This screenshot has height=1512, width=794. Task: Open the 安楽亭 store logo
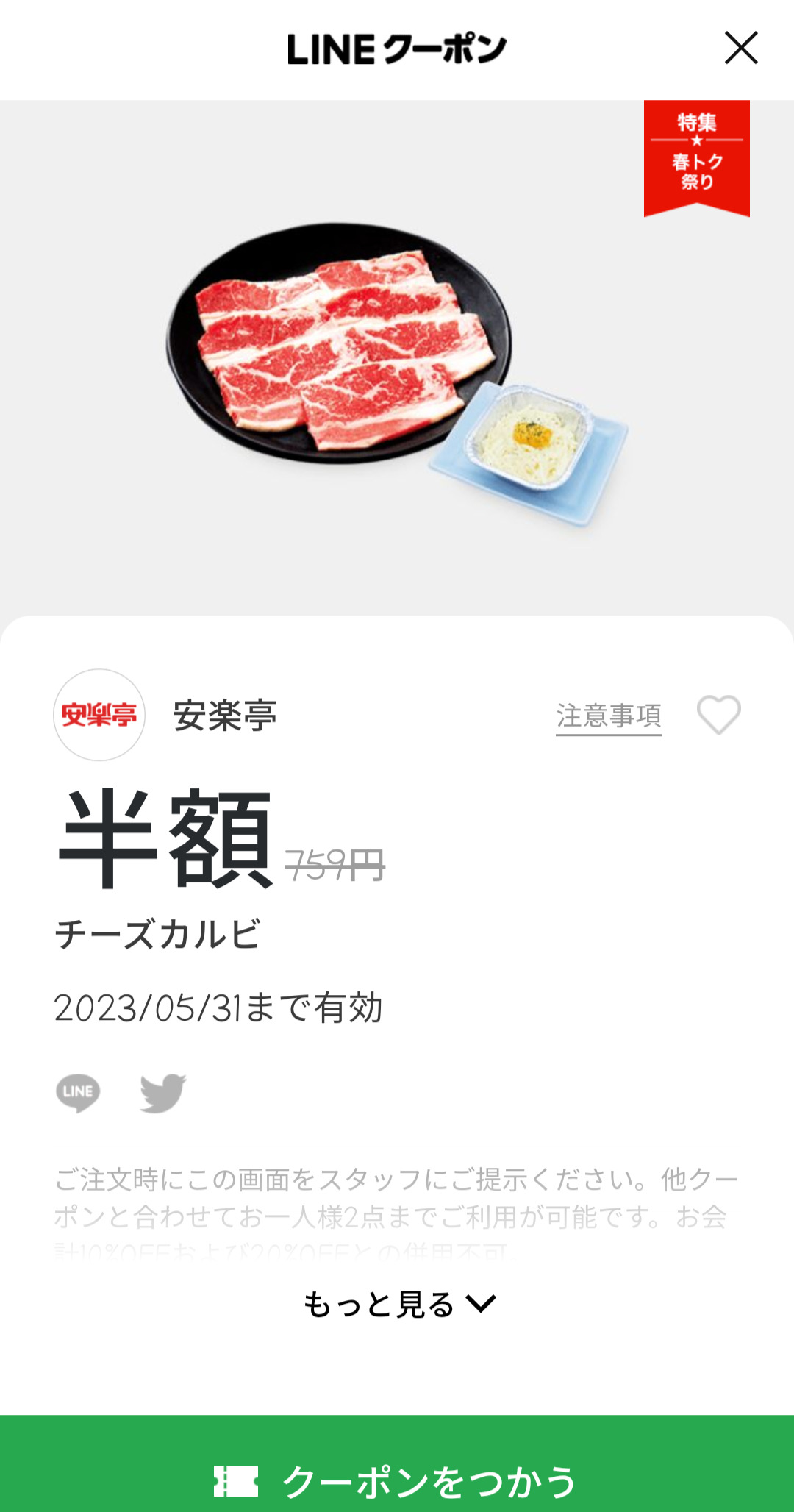(99, 715)
